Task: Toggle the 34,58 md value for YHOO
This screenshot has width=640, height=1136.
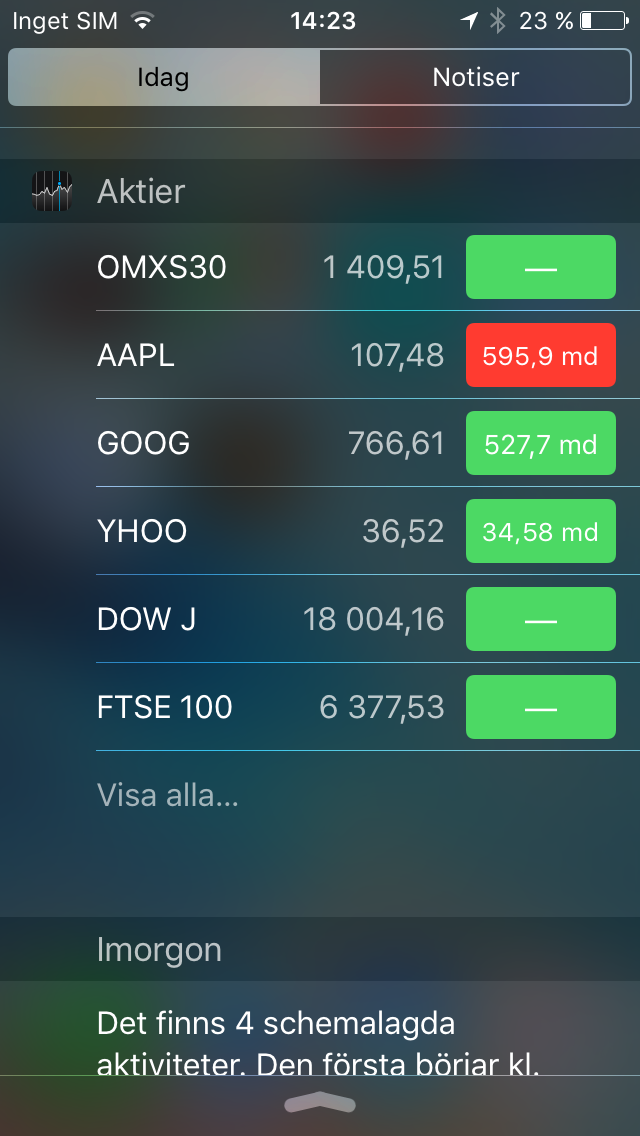Action: point(540,531)
